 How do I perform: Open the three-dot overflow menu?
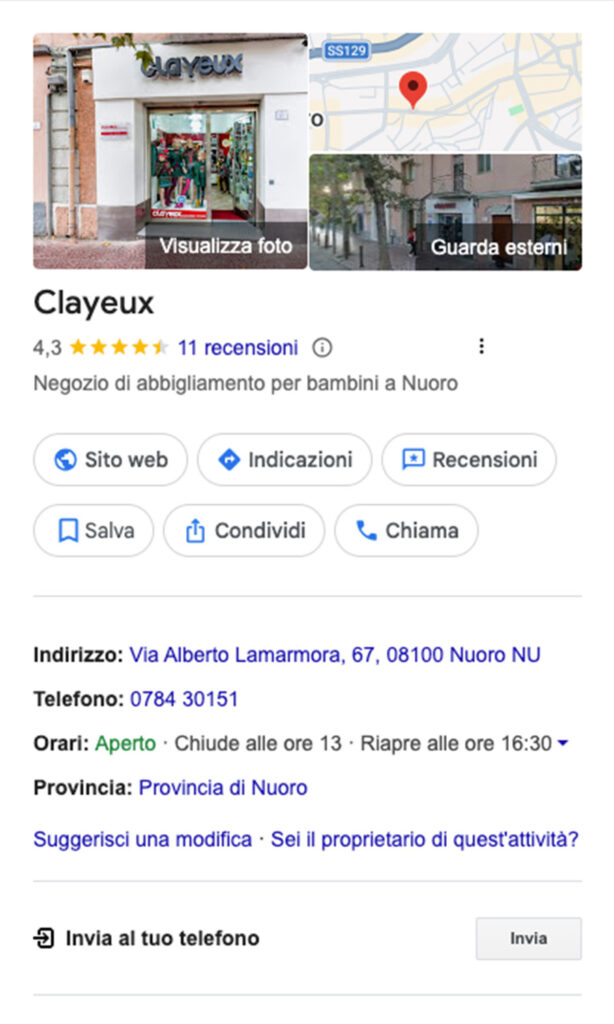481,346
